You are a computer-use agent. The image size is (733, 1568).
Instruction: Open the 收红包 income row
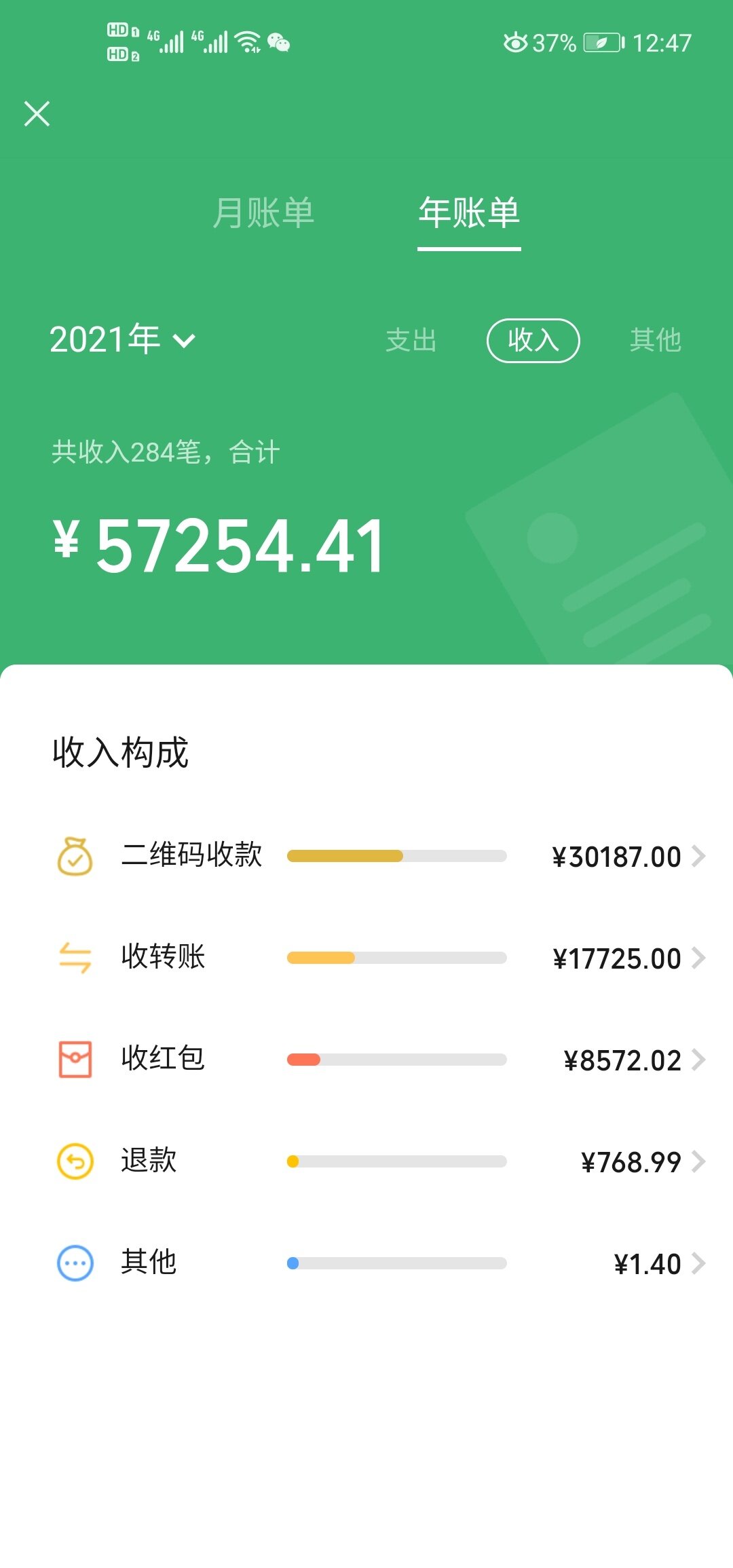[x=380, y=1060]
